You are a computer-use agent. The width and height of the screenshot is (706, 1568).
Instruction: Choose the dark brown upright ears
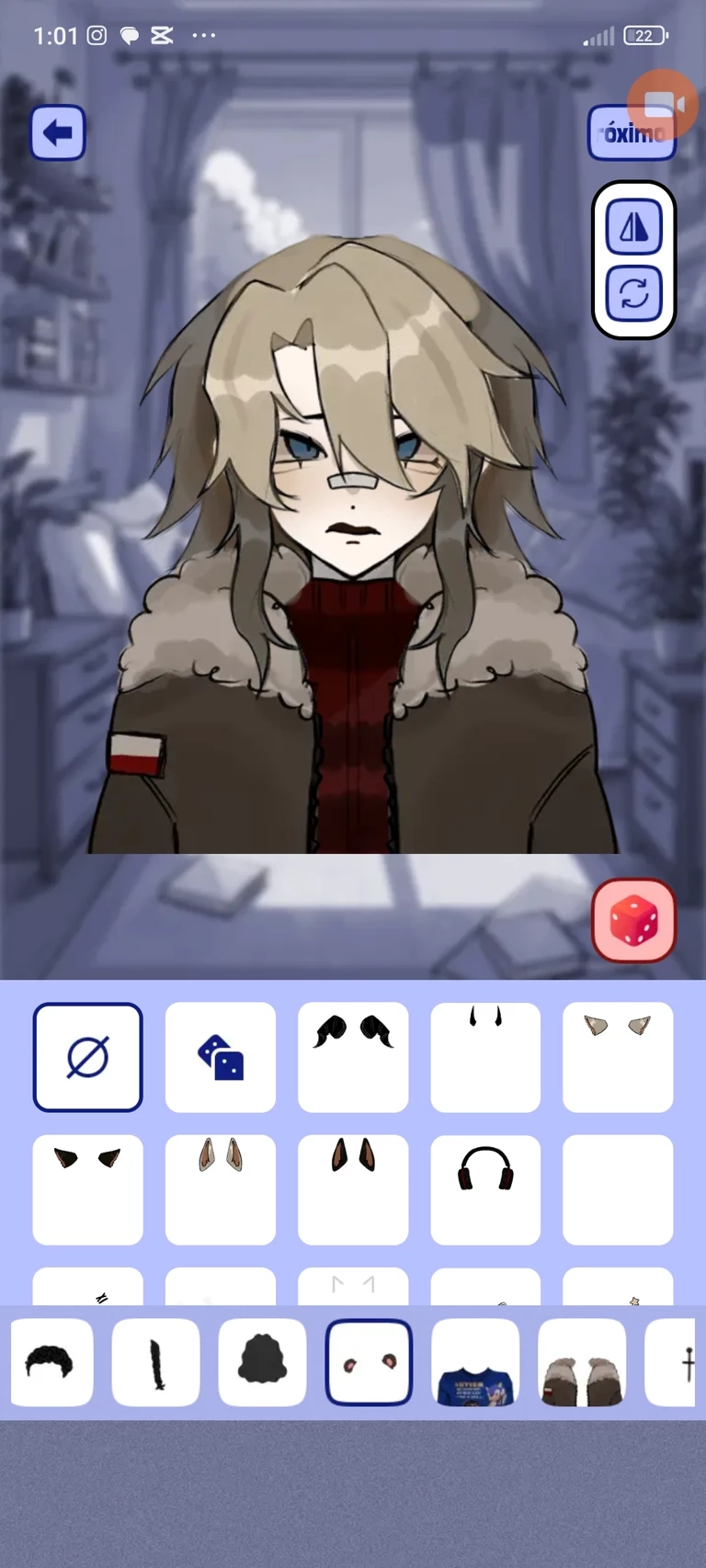(353, 1189)
